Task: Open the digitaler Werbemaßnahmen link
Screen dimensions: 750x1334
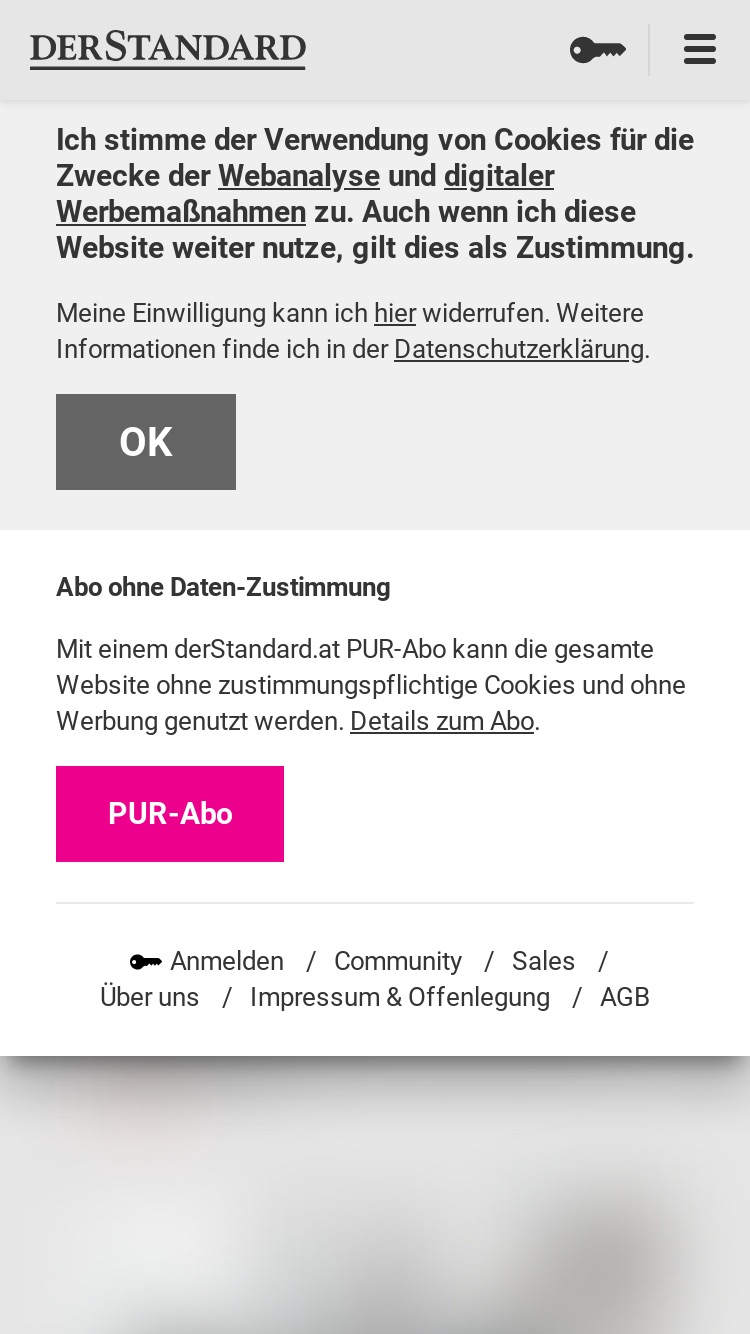Action: (x=305, y=194)
